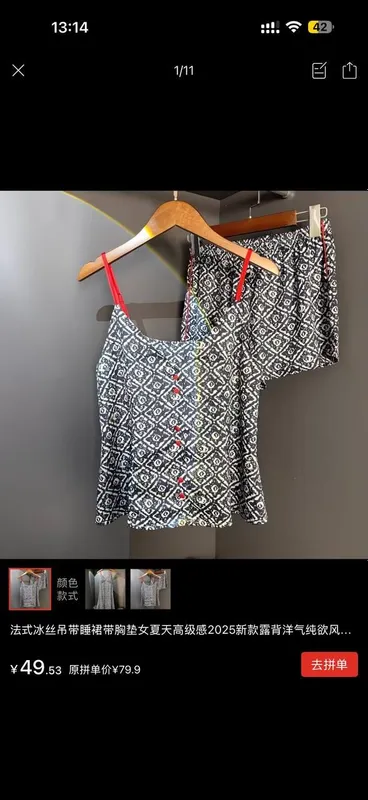The image size is (368, 800).
Task: Select the third color style thumbnail
Action: point(151,589)
